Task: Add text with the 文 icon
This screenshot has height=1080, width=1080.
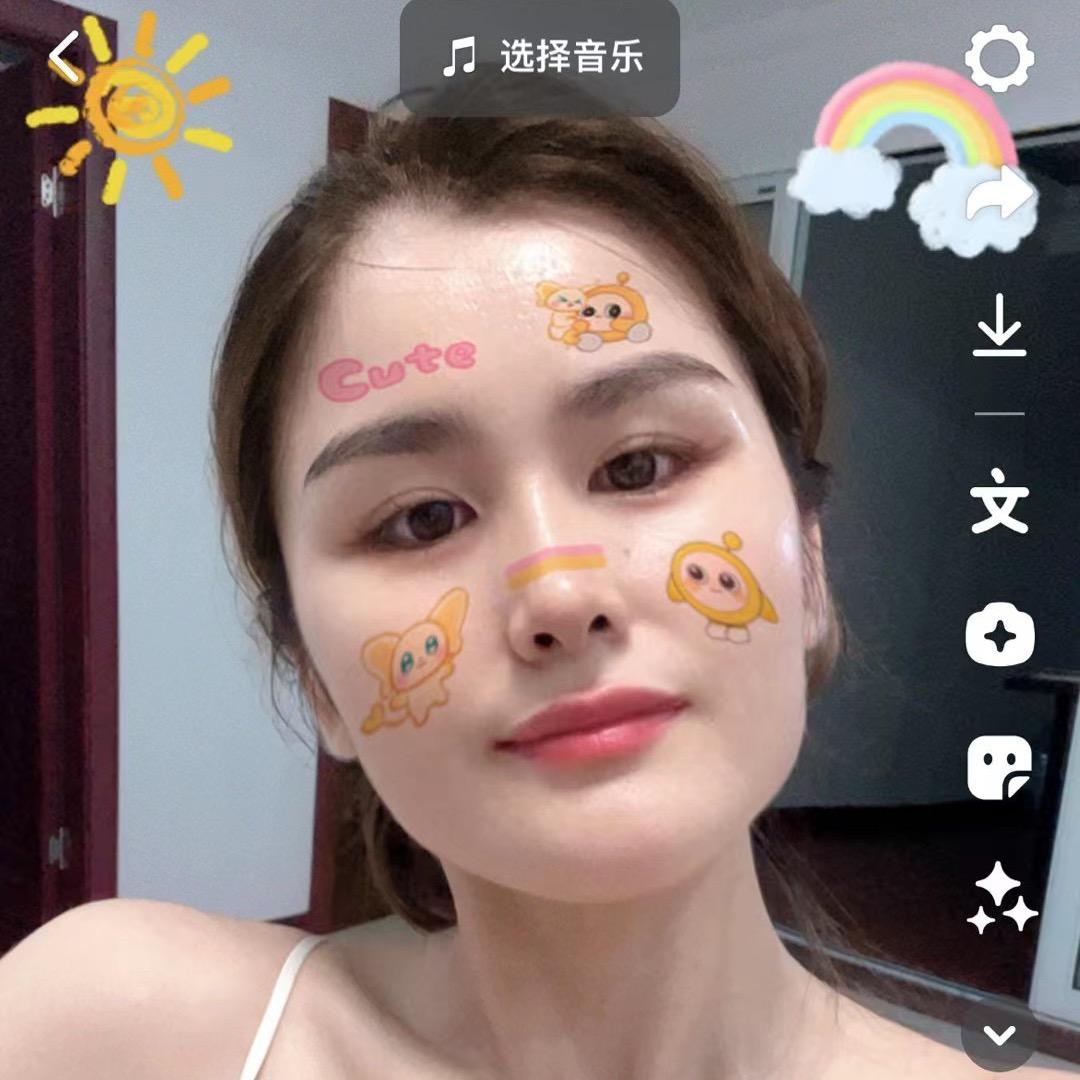Action: pos(999,502)
